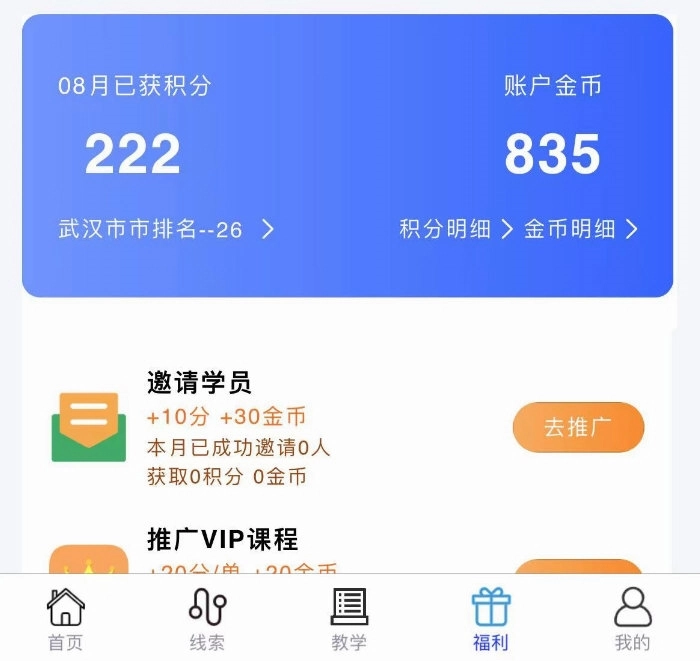This screenshot has width=700, height=661.
Task: Switch to the 我的 tab
Action: click(632, 619)
